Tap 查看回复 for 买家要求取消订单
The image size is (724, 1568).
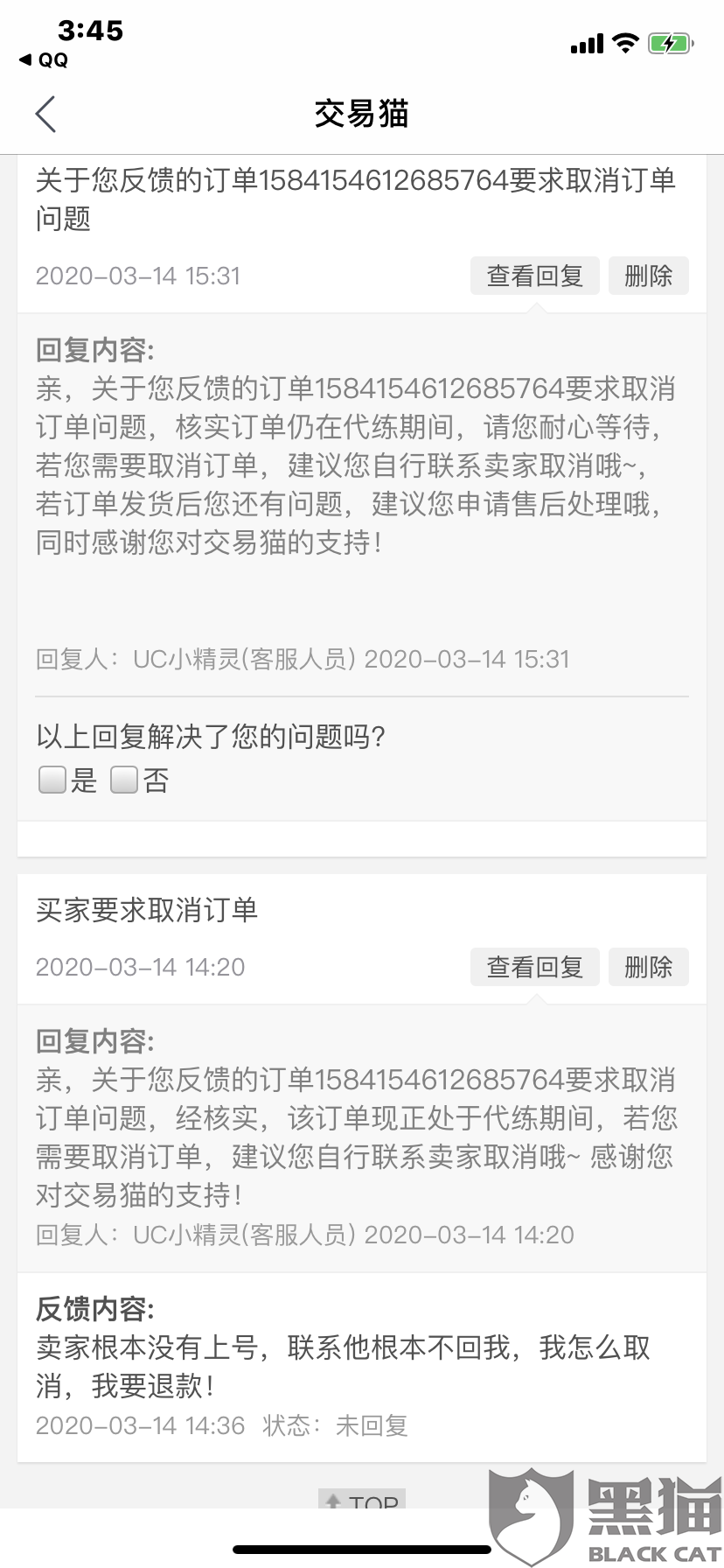tap(534, 968)
